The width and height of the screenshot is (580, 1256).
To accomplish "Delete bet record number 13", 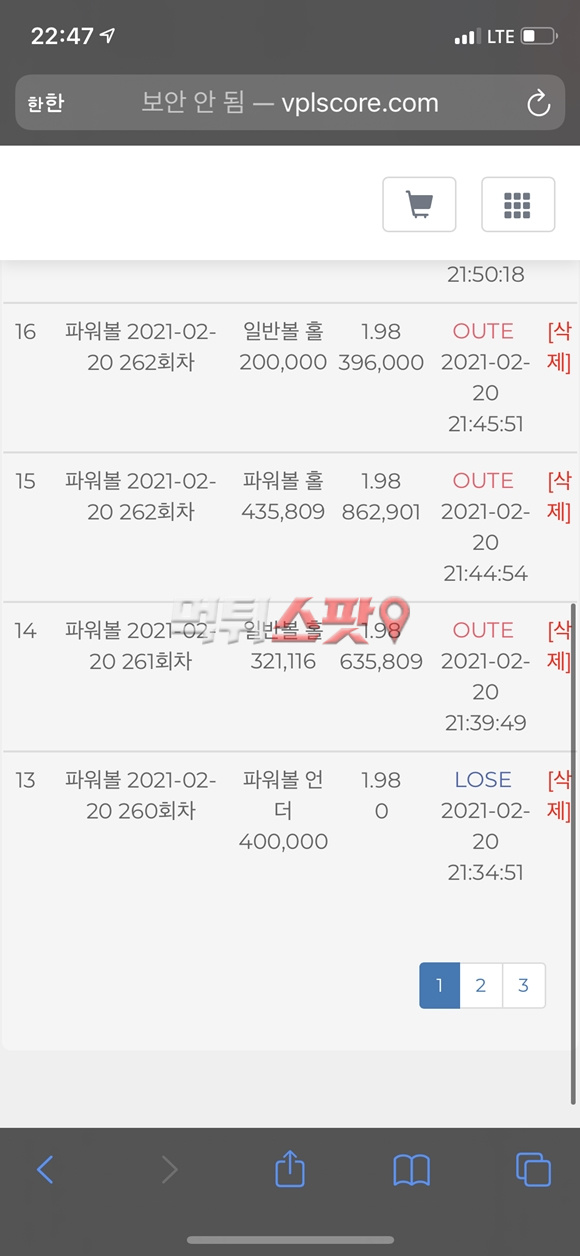I will point(559,795).
